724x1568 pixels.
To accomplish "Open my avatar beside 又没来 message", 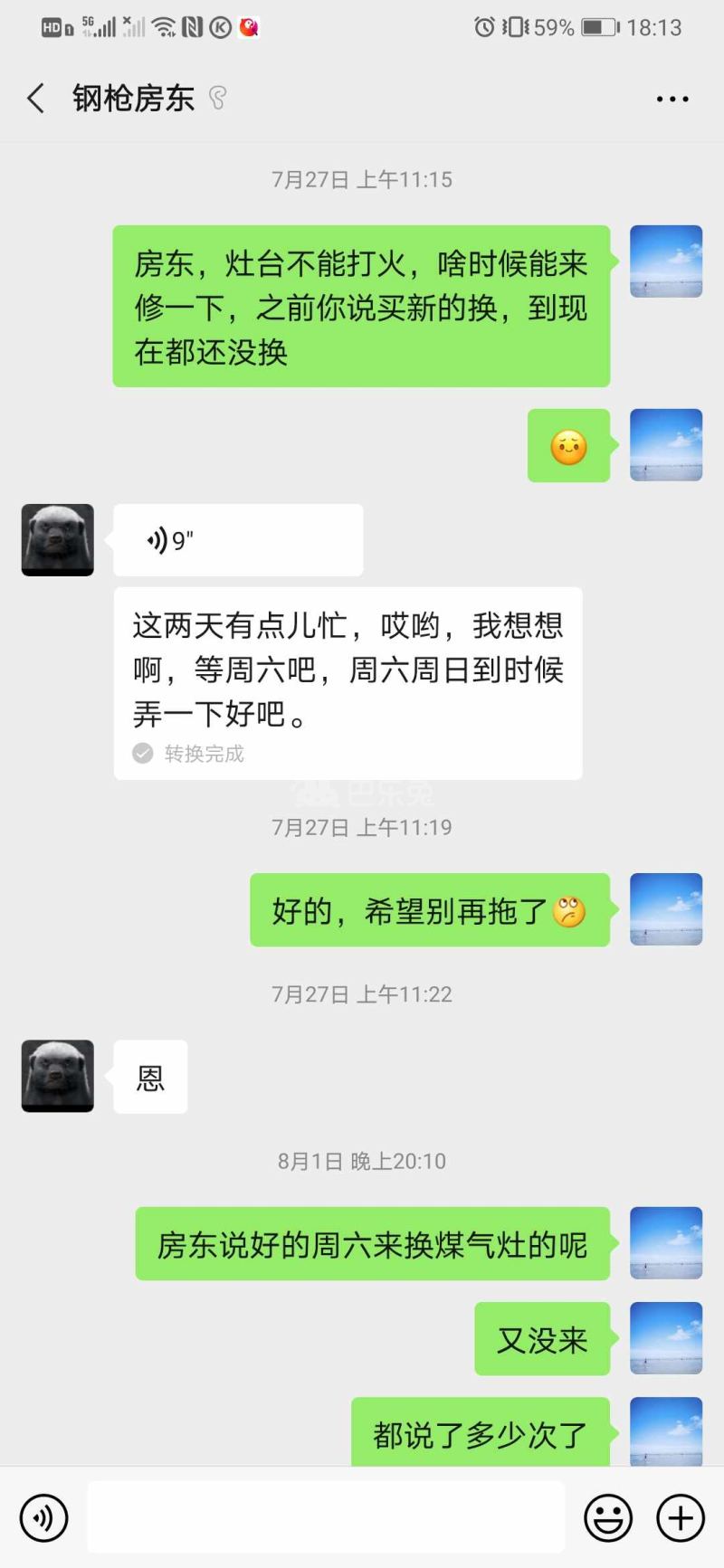I will click(x=666, y=1338).
